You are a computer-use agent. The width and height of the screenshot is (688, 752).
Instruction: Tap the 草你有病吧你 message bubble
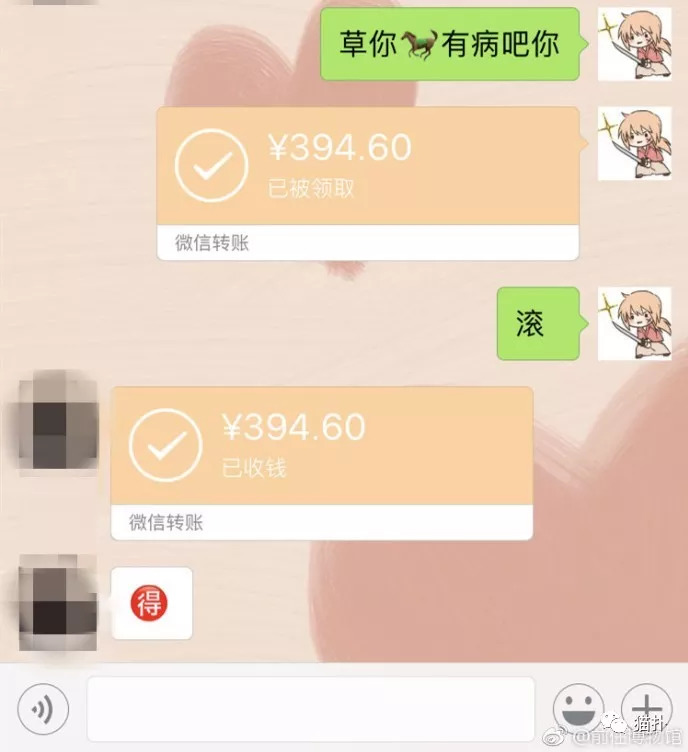pos(449,45)
